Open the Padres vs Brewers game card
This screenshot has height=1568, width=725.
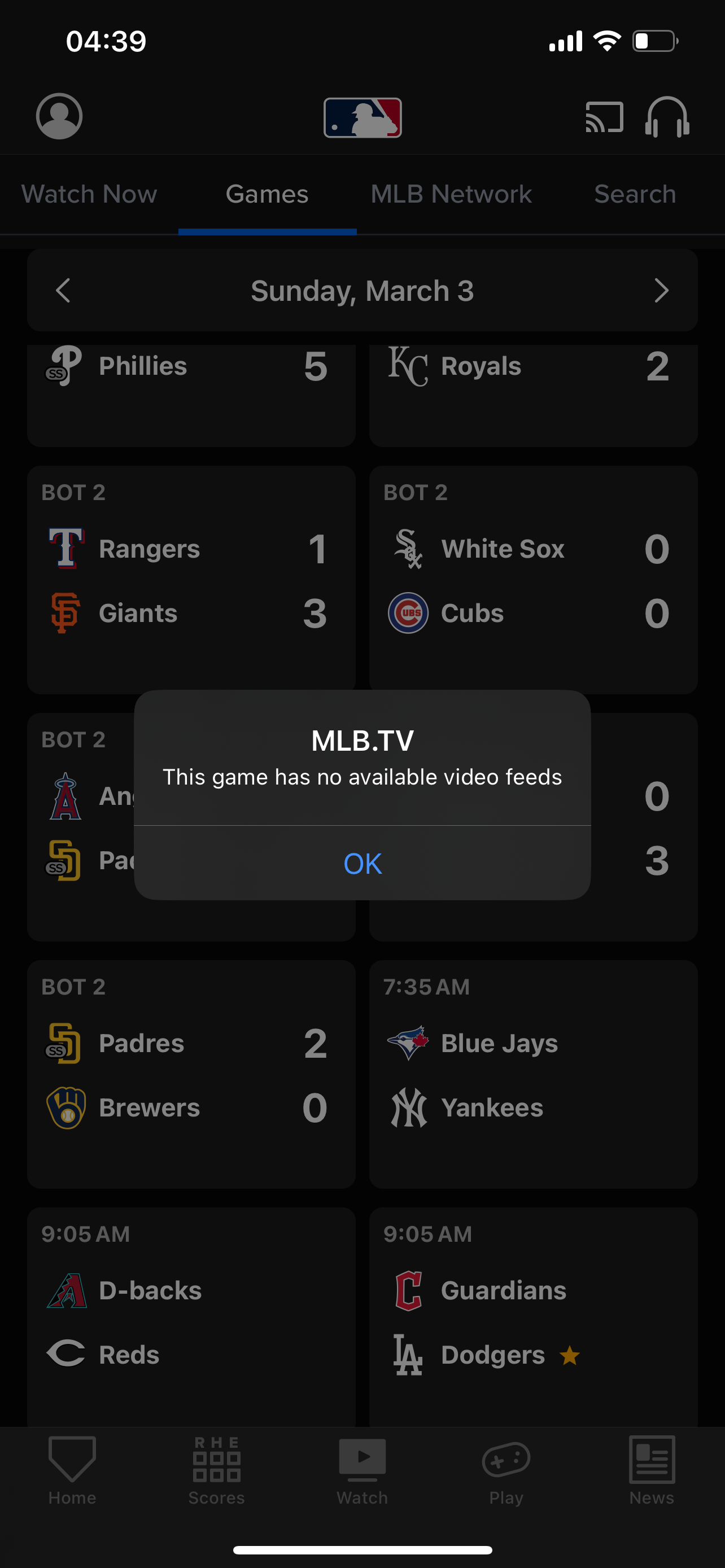pos(191,1074)
